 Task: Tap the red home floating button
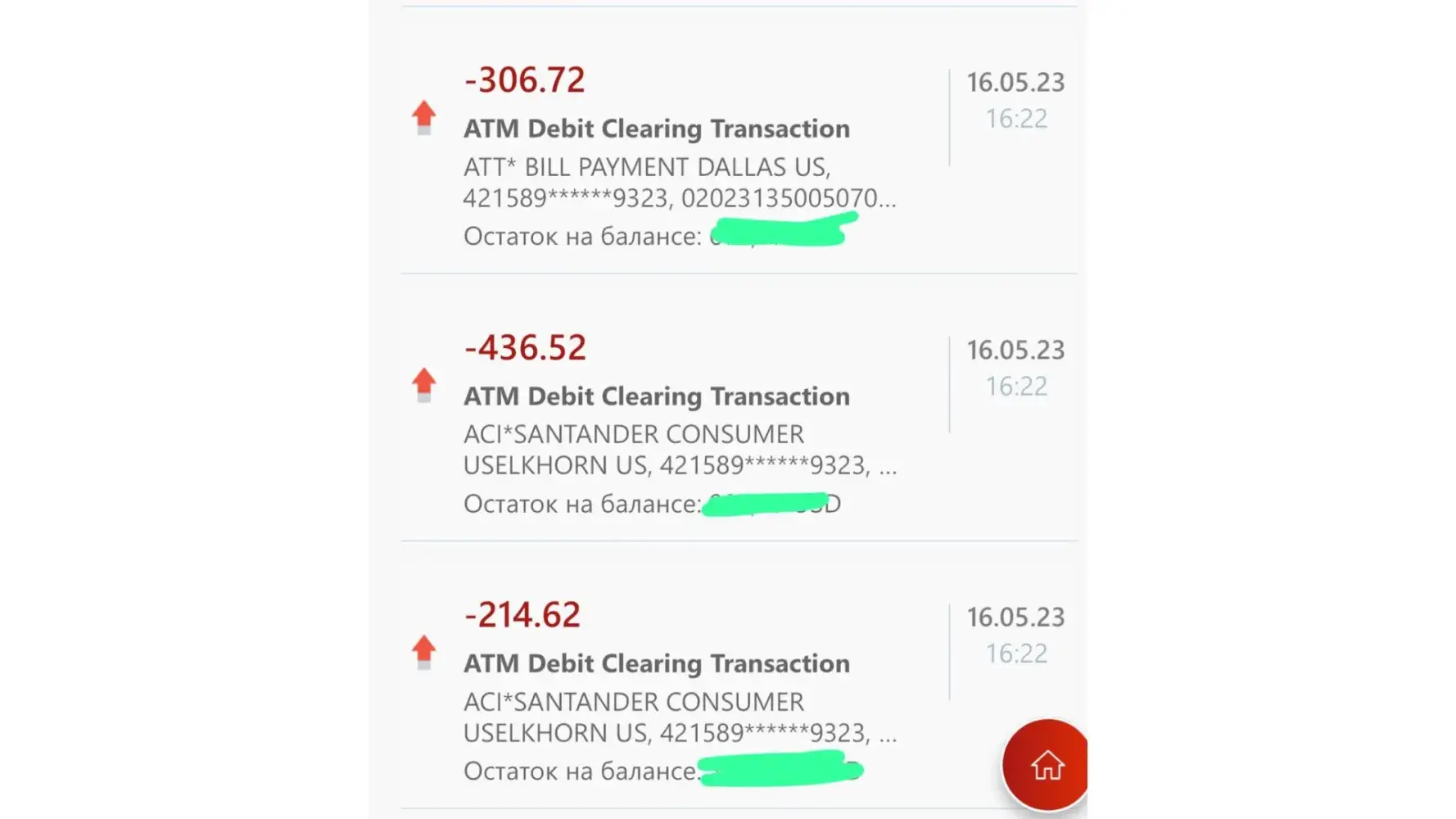tap(1046, 765)
